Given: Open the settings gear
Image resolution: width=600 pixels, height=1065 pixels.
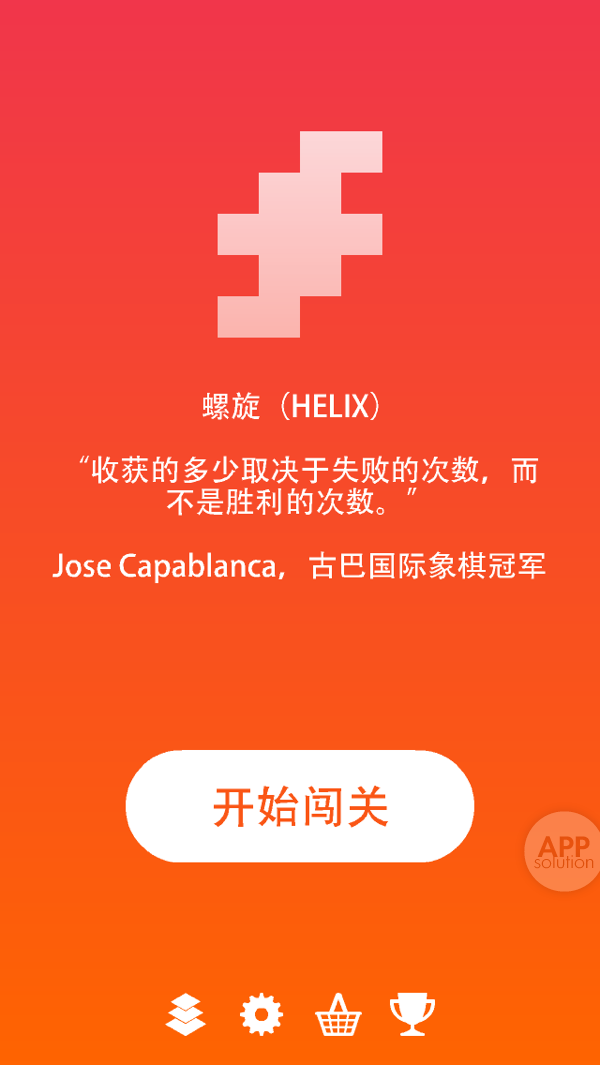Looking at the screenshot, I should click(x=262, y=1015).
